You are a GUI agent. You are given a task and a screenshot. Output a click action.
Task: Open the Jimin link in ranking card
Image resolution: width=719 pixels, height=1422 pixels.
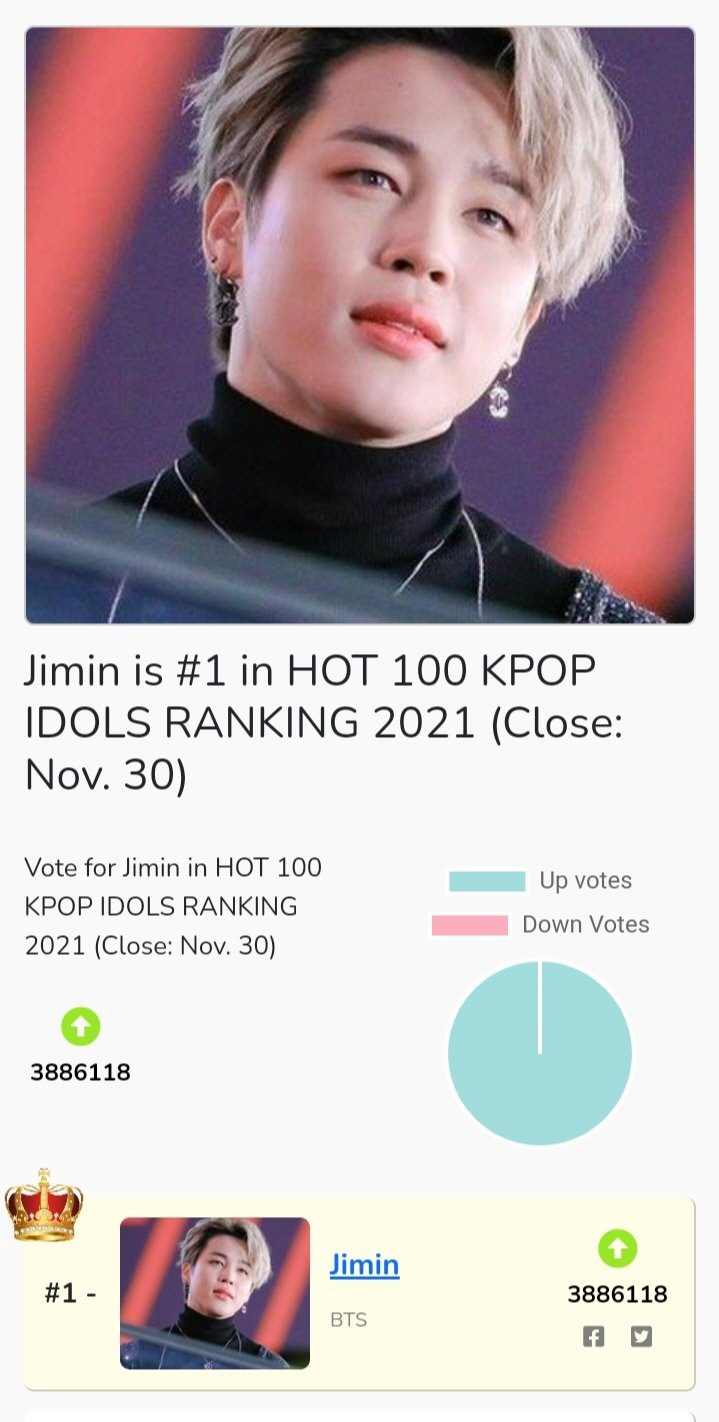364,1265
